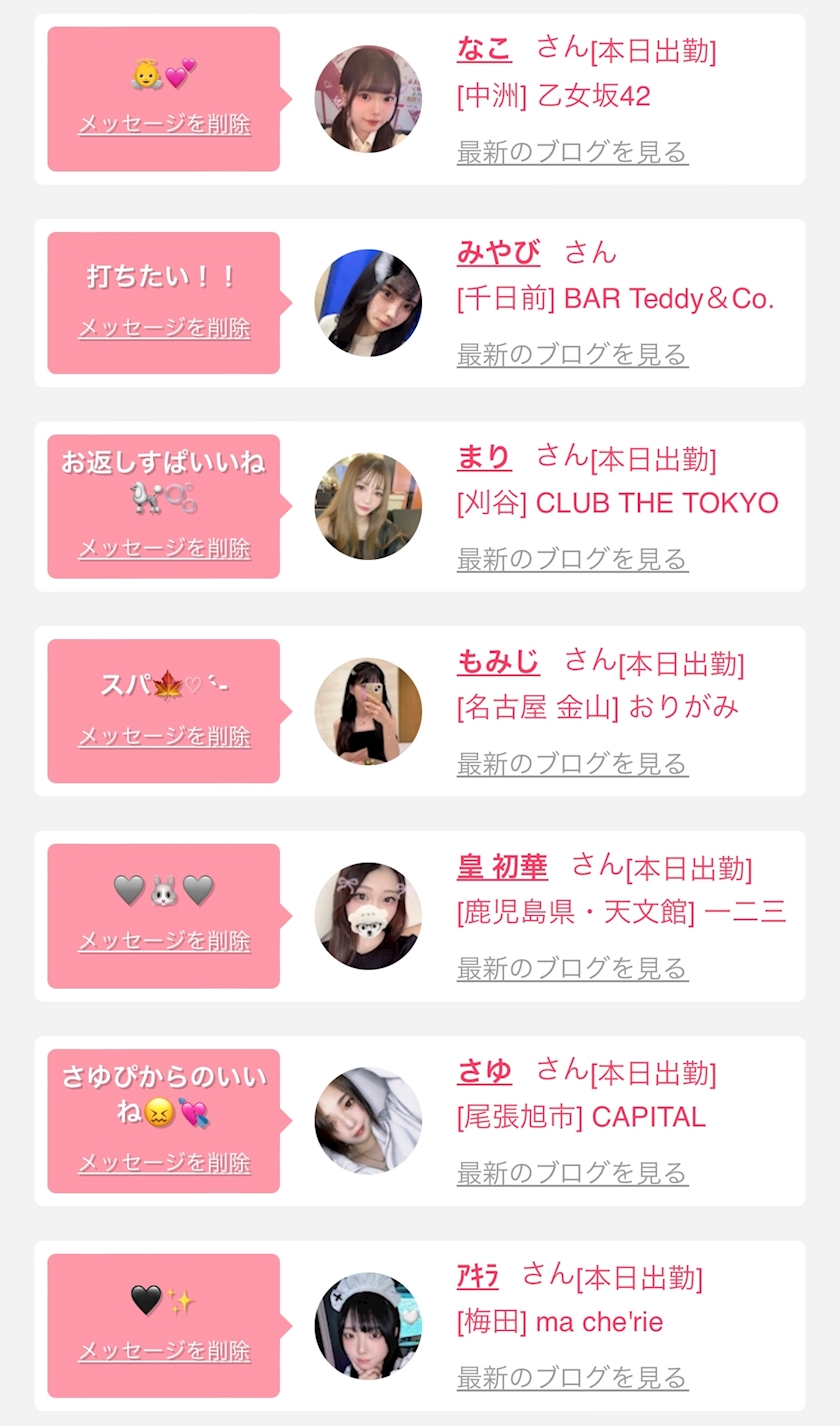View みやび's latest blog
The height and width of the screenshot is (1426, 840).
point(572,354)
